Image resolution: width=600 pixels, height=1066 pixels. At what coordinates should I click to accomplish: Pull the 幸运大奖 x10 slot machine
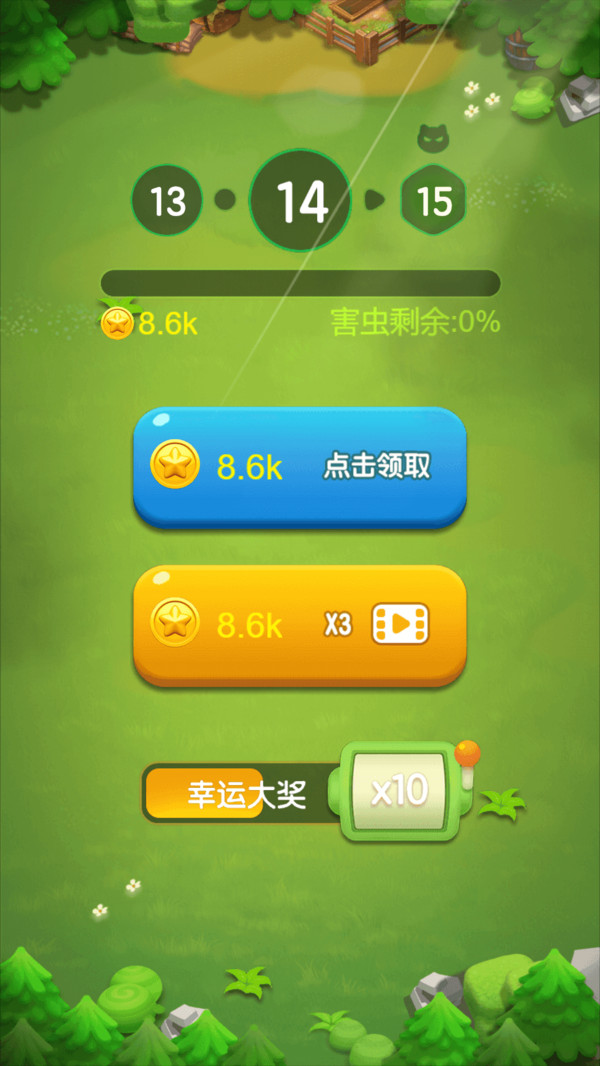400,790
